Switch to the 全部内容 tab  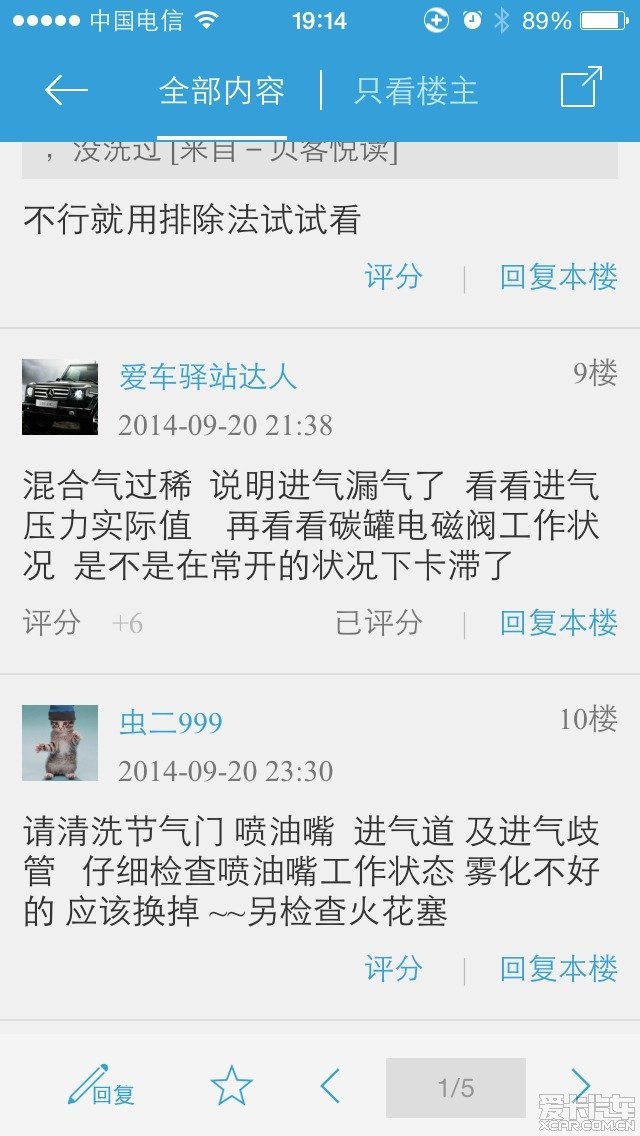(x=222, y=91)
